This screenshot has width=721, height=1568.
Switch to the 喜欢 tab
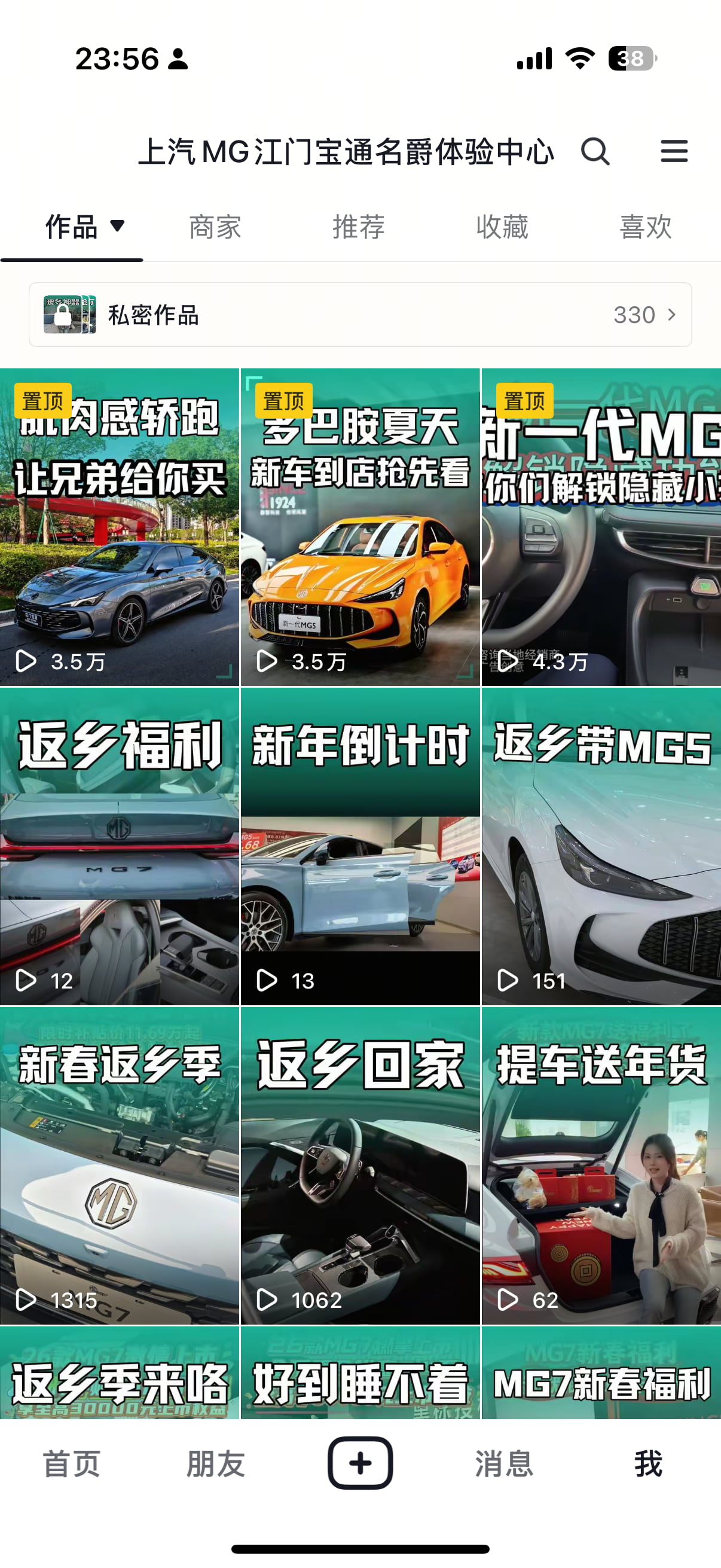(x=646, y=227)
